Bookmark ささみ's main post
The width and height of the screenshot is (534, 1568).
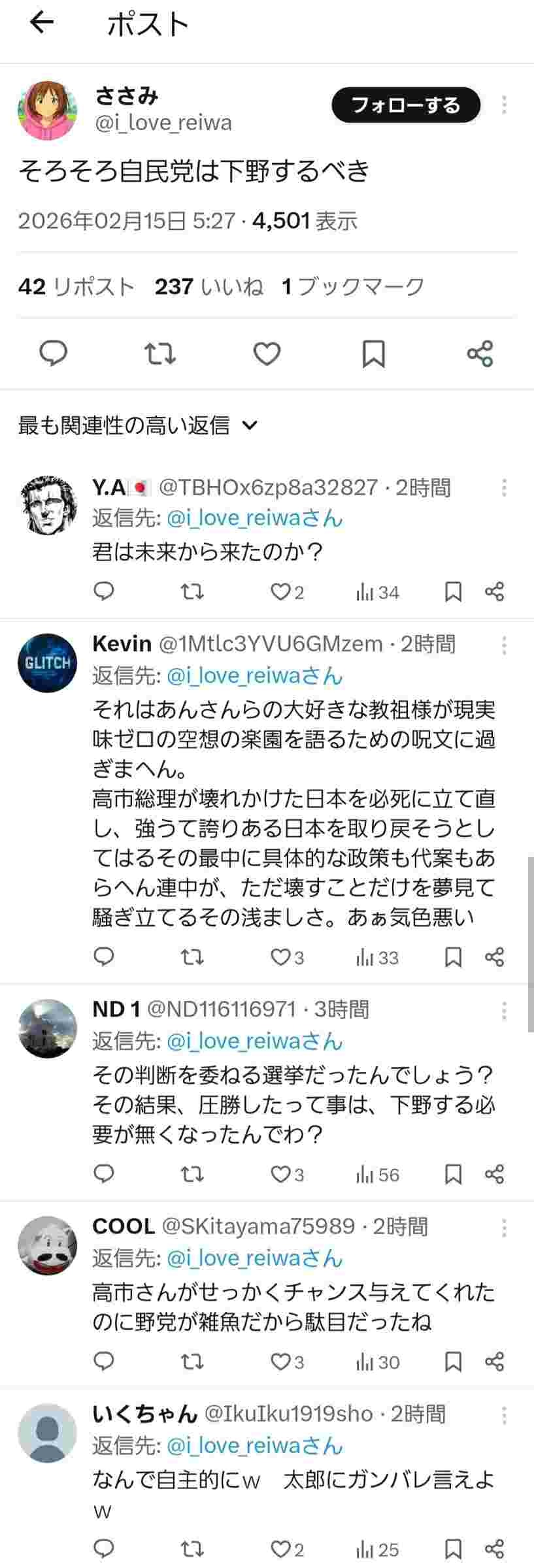point(373,353)
